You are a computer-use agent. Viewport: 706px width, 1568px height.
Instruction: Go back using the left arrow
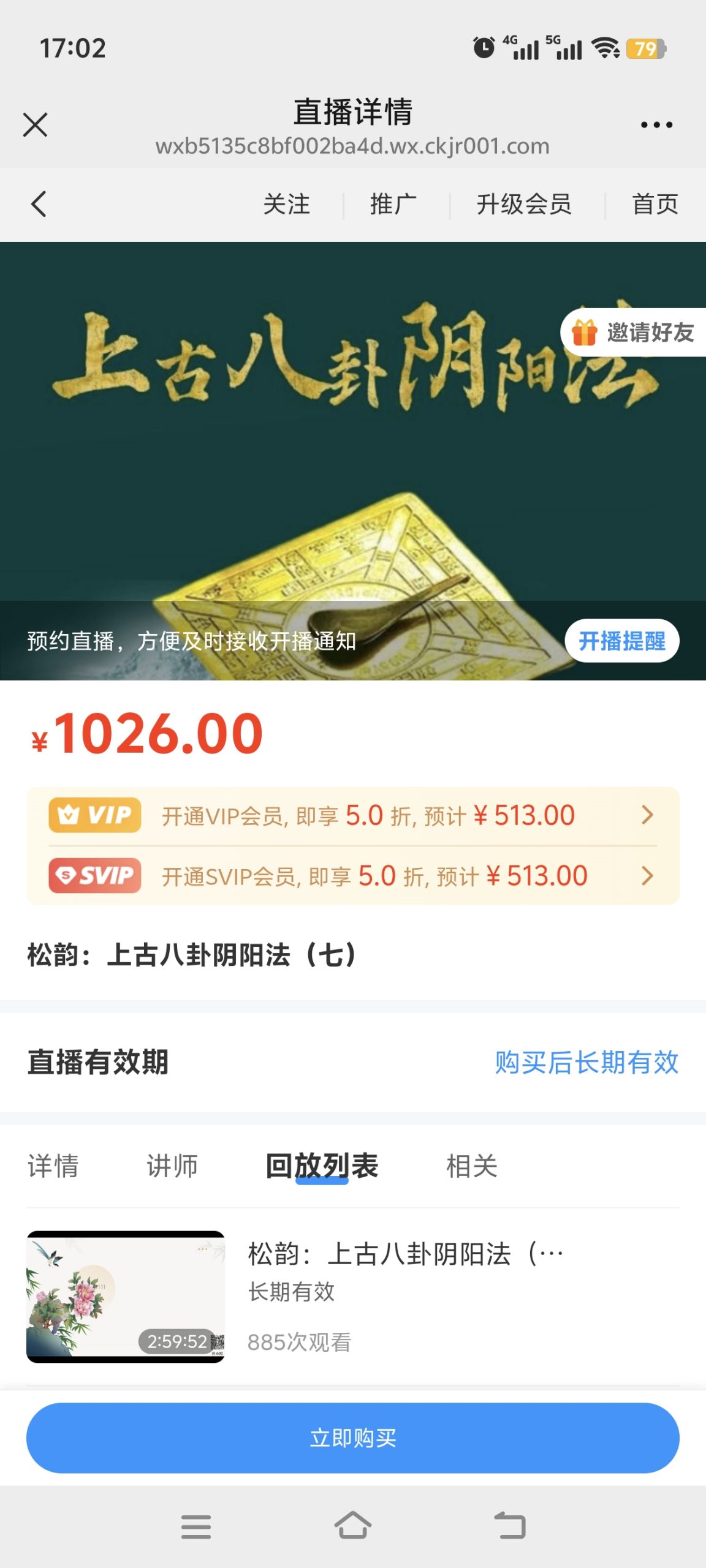click(39, 204)
